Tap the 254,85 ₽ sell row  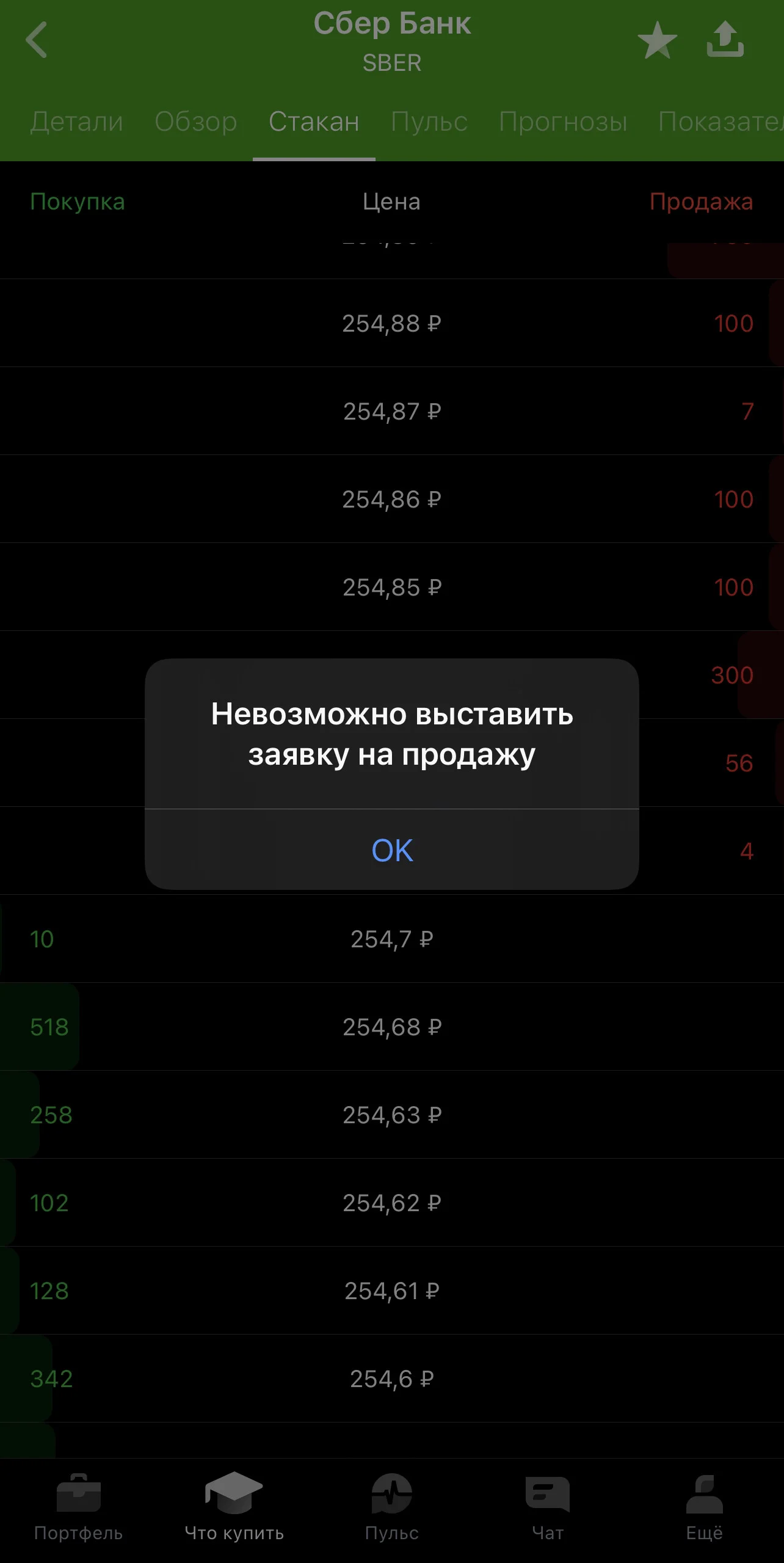point(392,587)
